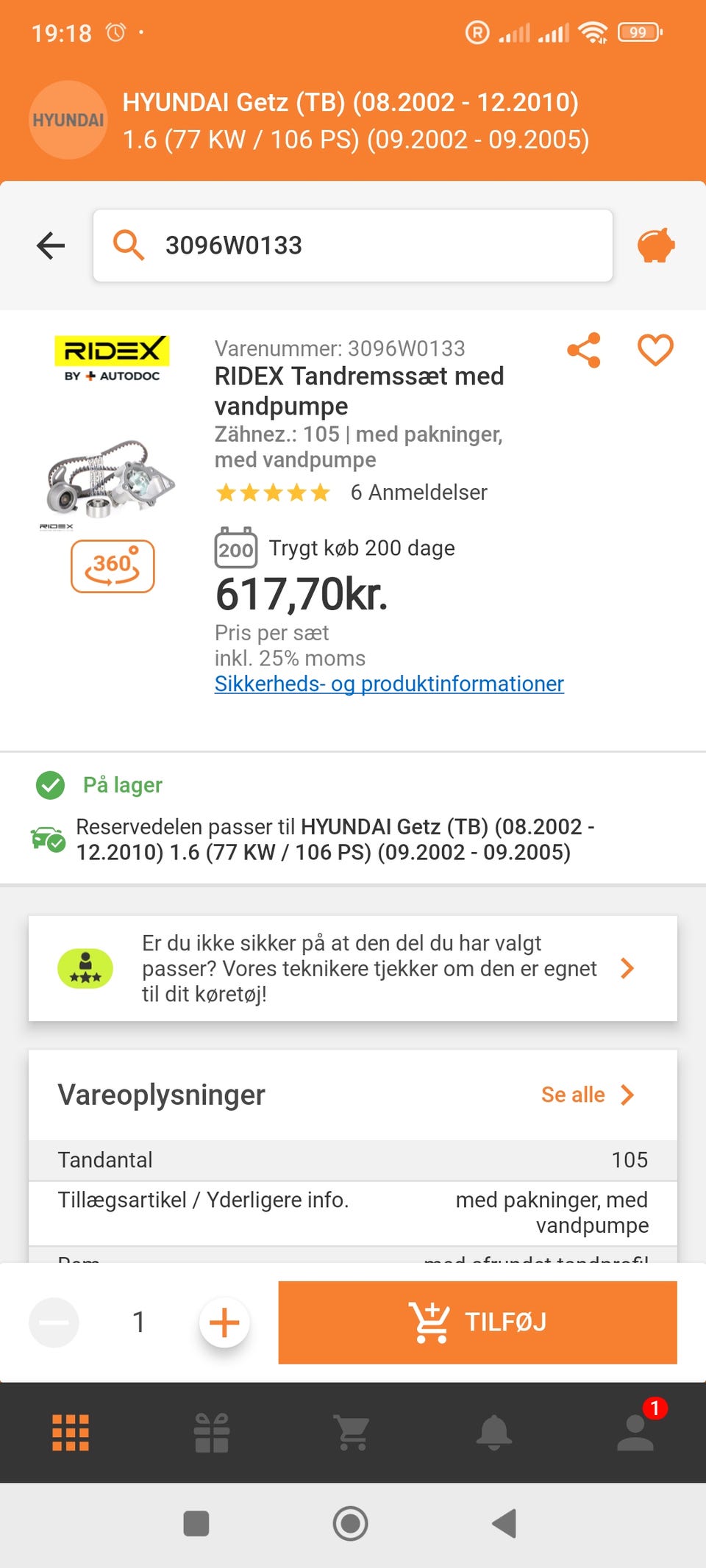The height and width of the screenshot is (1568, 706).
Task: Open technician compatibility check via chevron
Action: (x=627, y=968)
